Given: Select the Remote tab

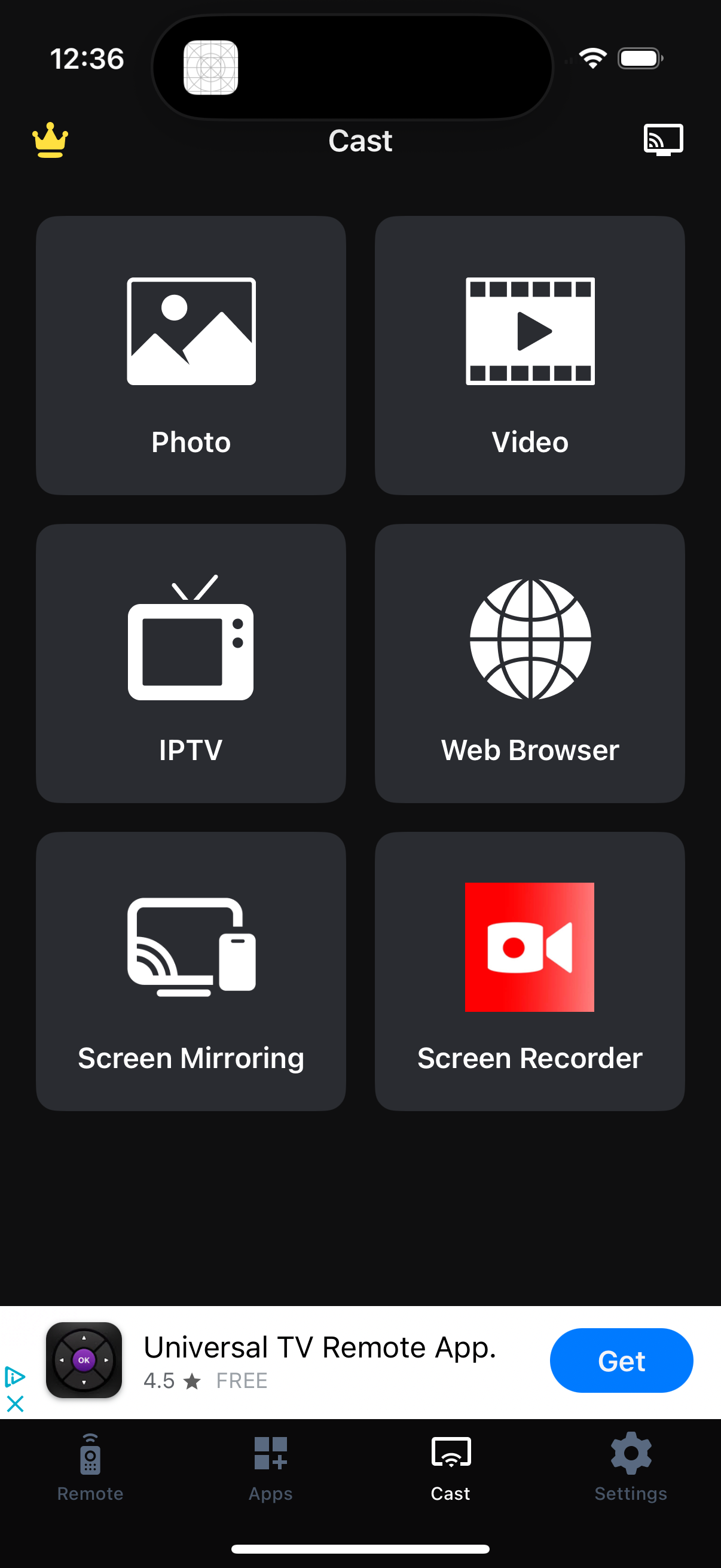Looking at the screenshot, I should [x=90, y=1473].
